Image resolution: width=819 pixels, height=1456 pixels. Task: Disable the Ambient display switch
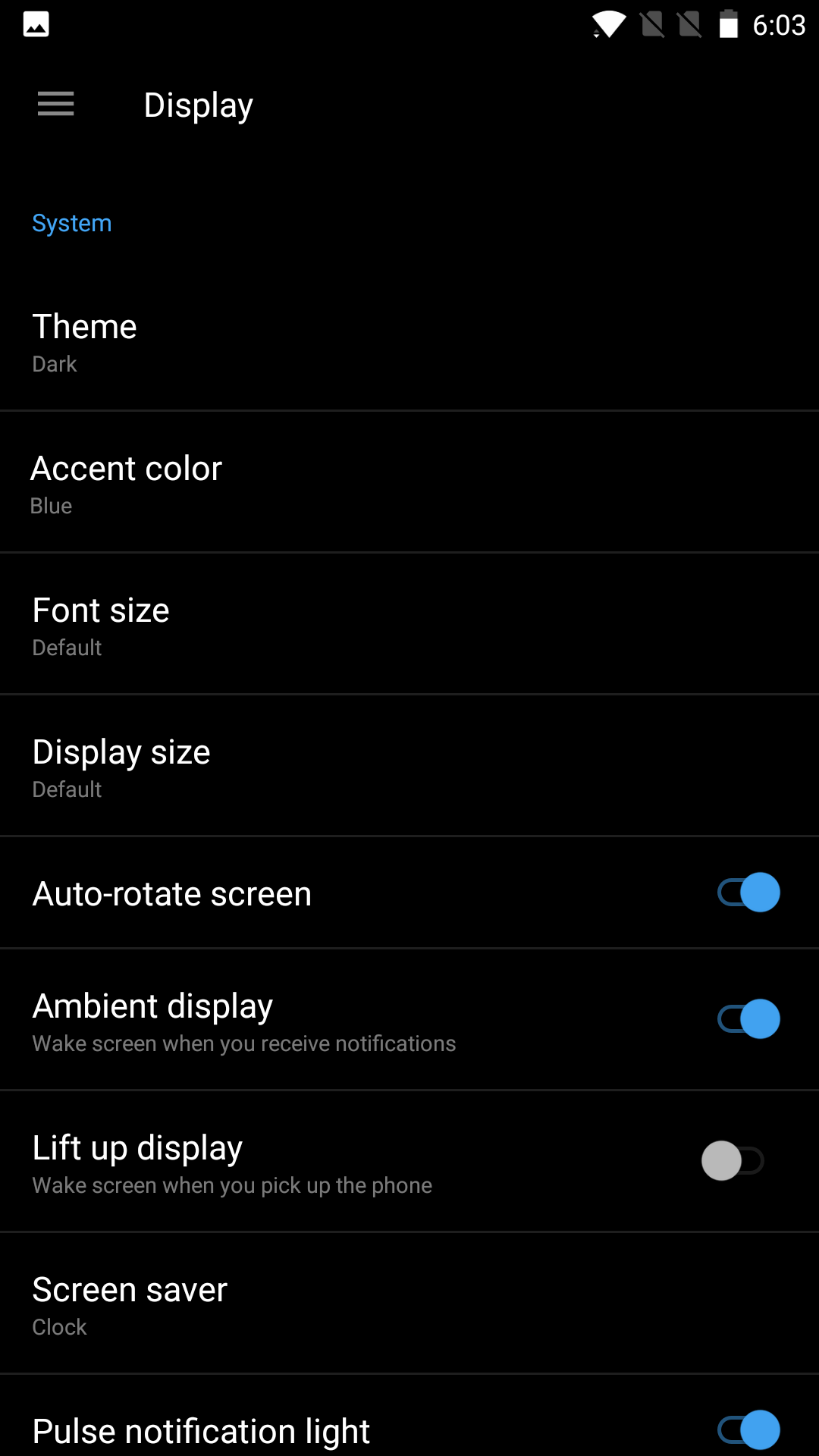point(748,1019)
